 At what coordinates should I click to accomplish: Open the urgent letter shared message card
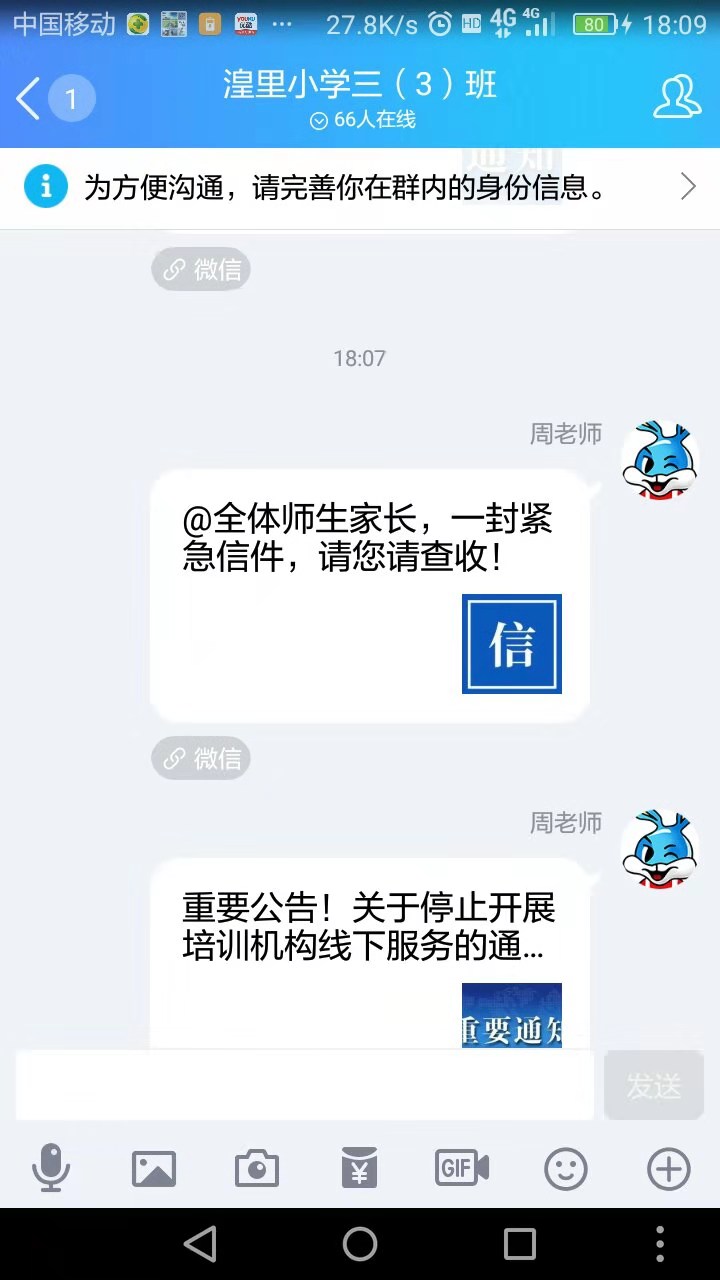[x=370, y=595]
